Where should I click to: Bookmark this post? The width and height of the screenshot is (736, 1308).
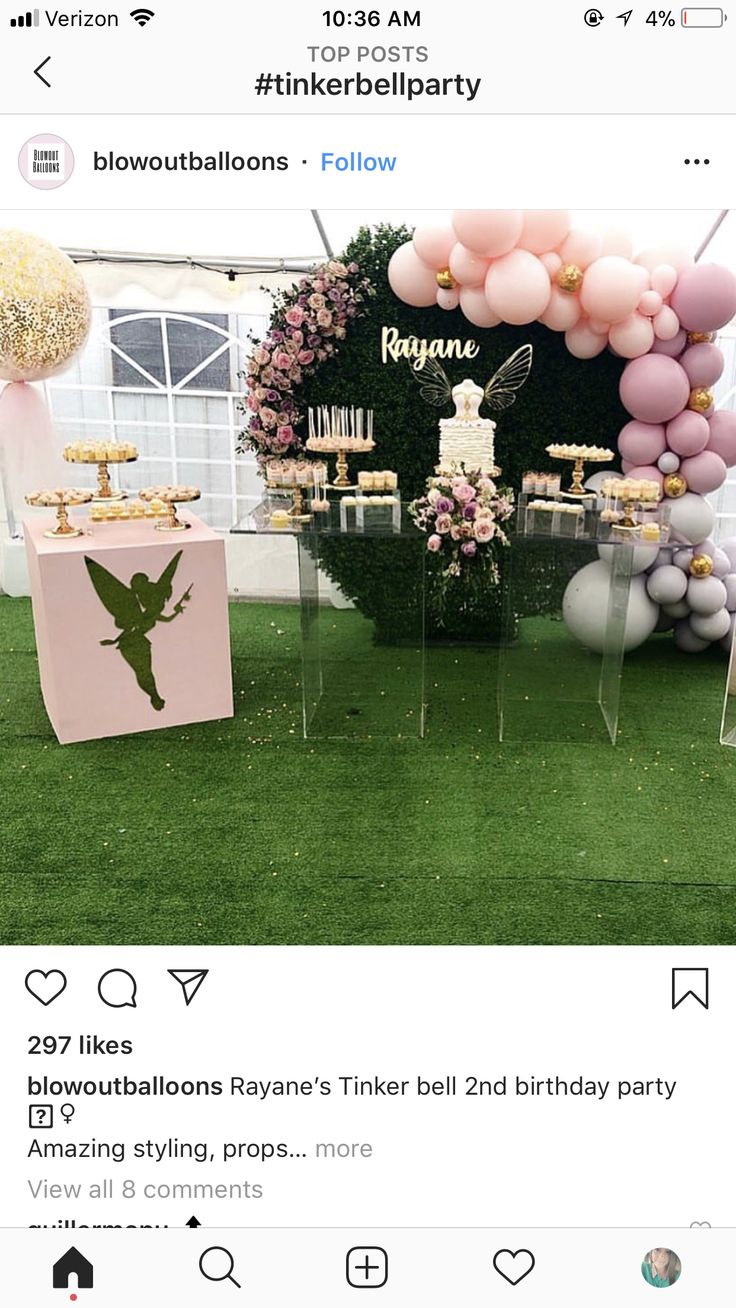pyautogui.click(x=690, y=988)
